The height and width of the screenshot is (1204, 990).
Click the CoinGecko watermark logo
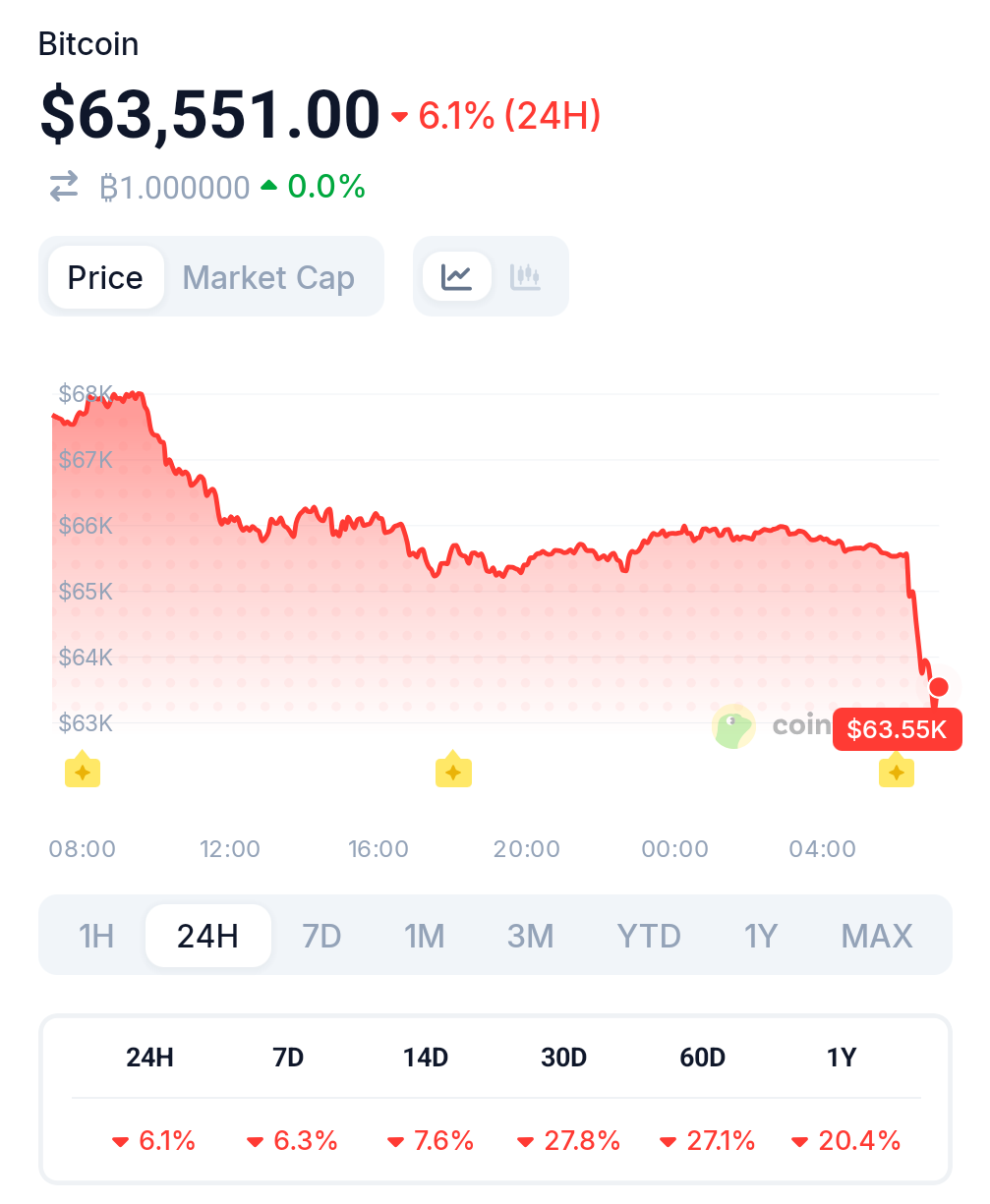(732, 726)
